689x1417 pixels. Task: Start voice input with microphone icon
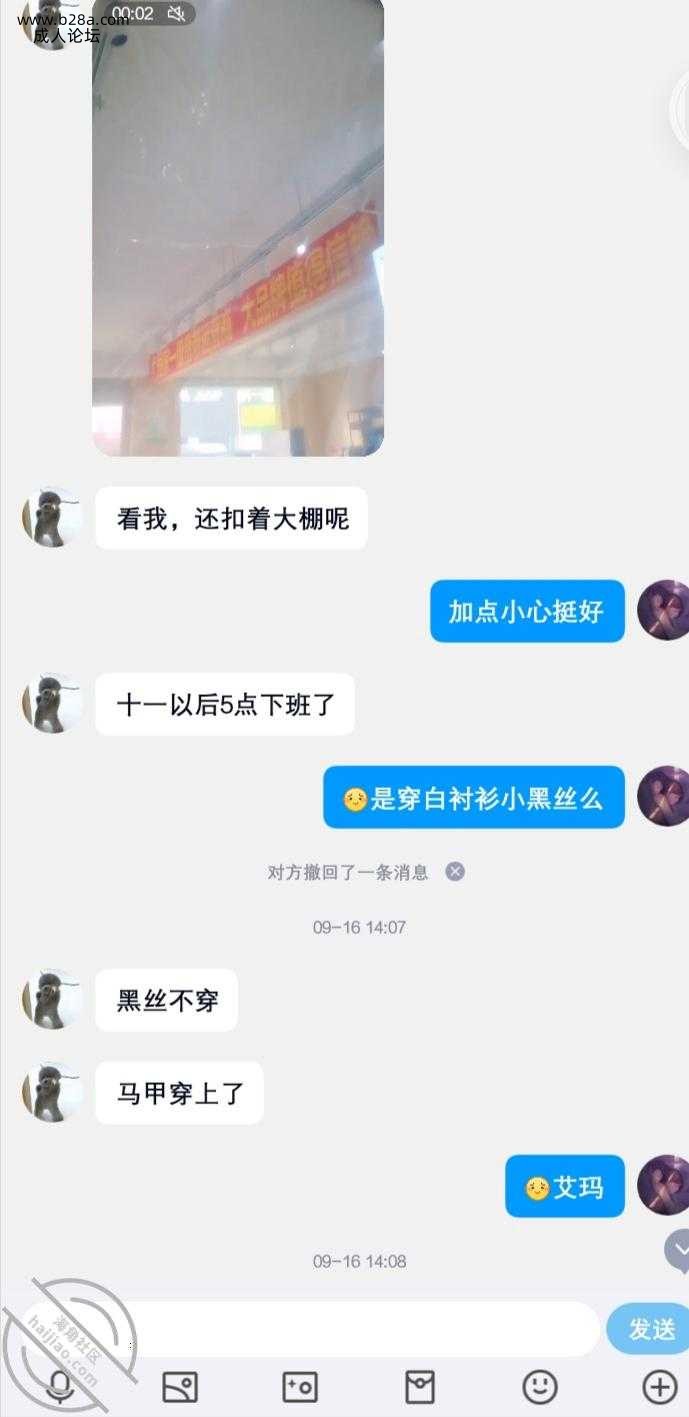click(60, 1387)
